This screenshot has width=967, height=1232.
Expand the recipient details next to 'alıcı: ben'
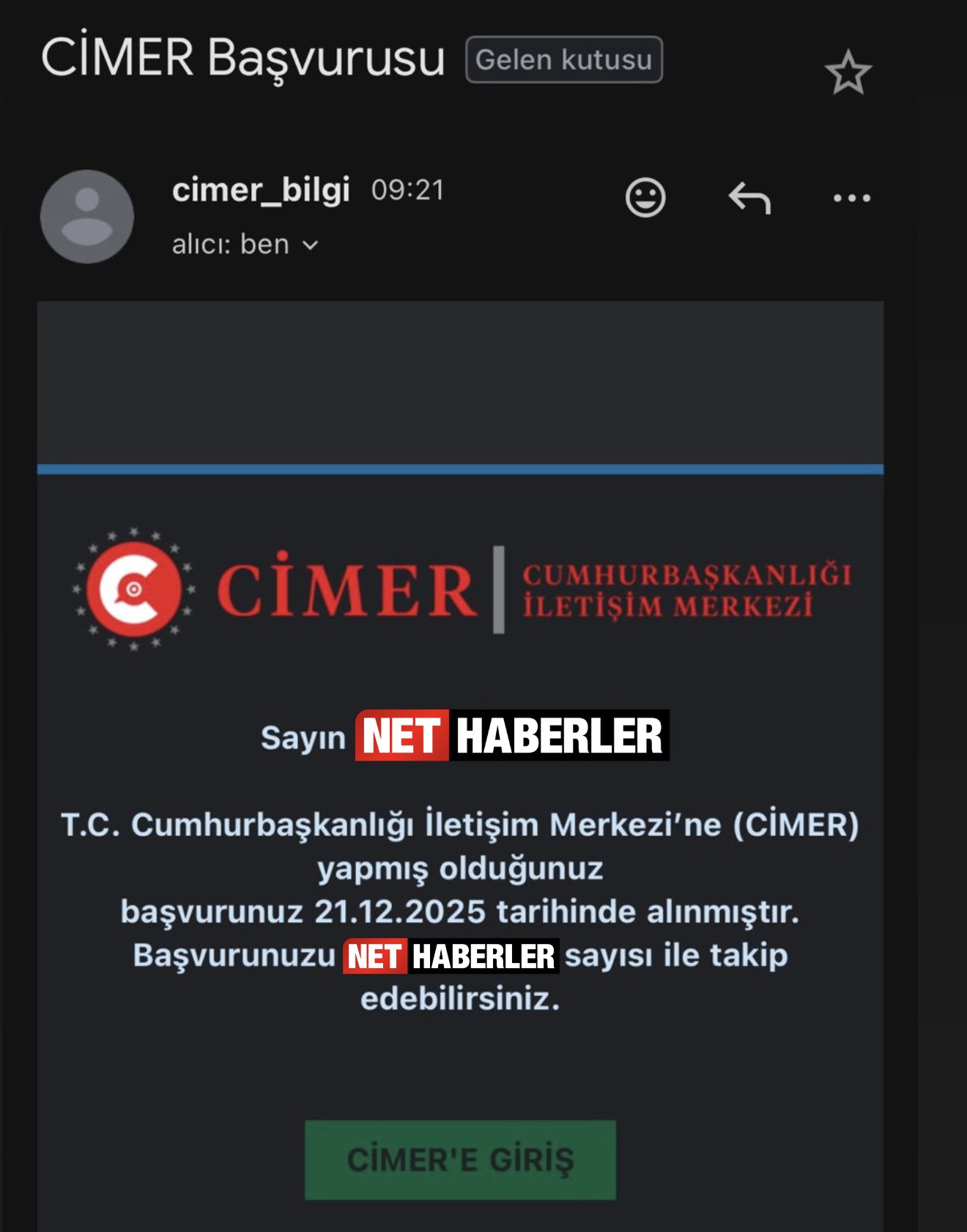pyautogui.click(x=311, y=246)
